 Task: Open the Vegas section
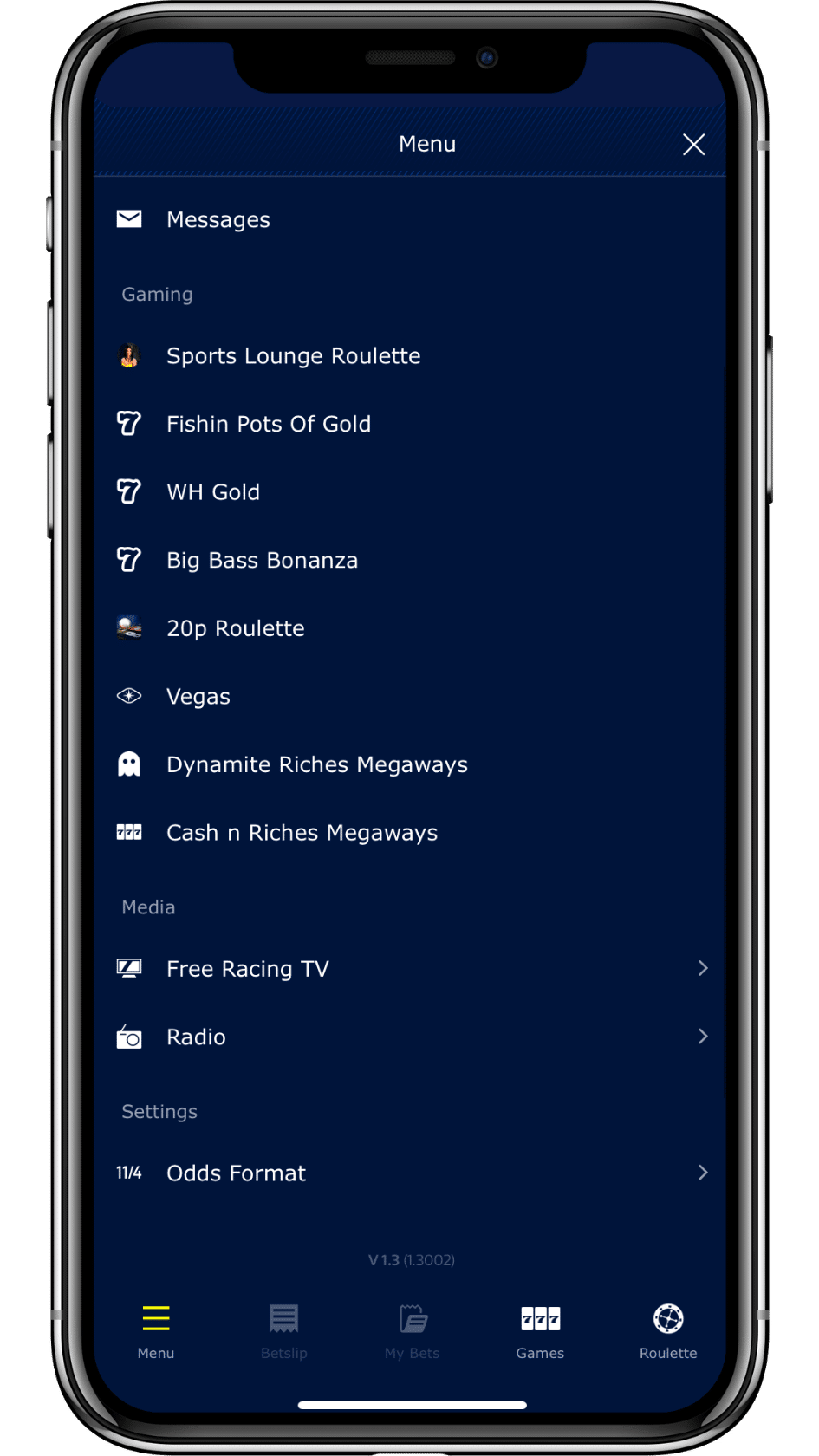(x=198, y=697)
